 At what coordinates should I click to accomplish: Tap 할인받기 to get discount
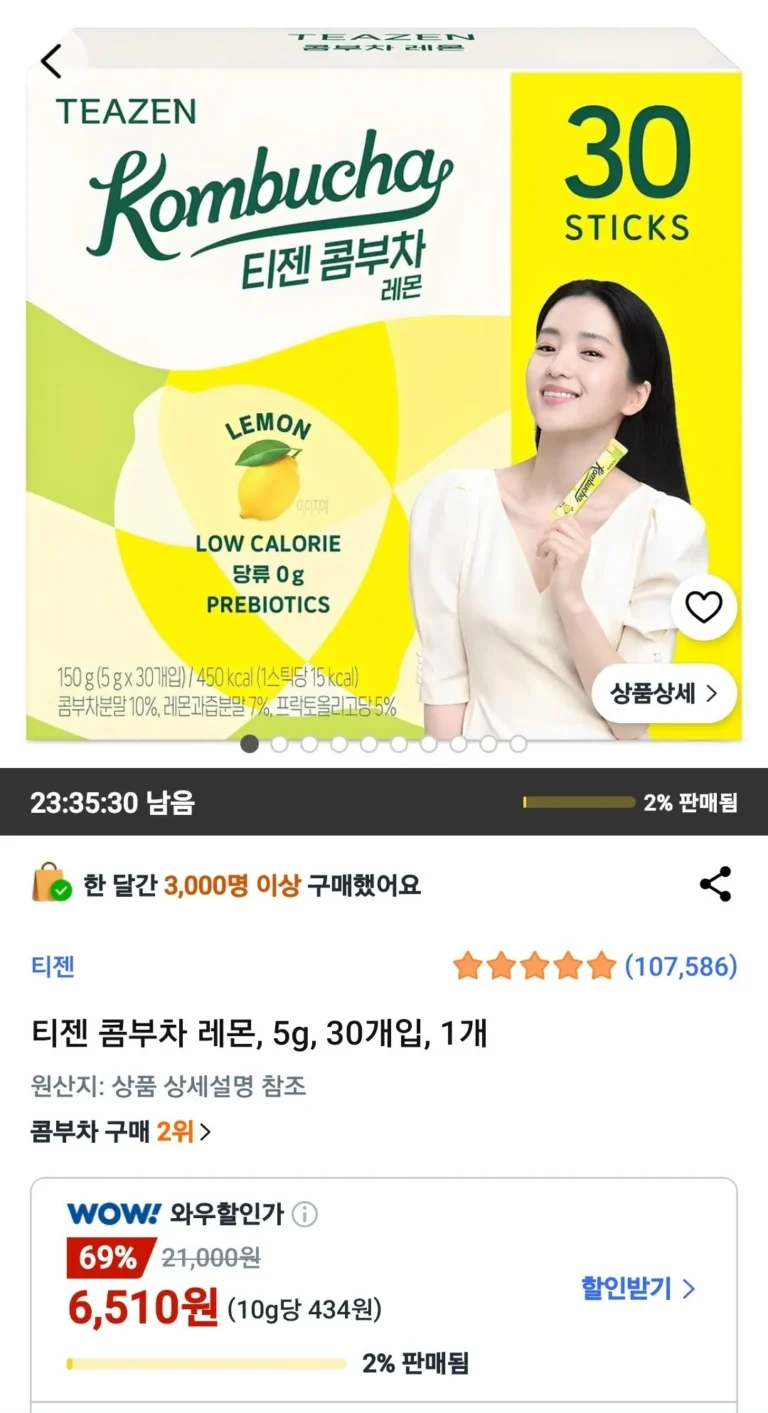click(637, 1288)
